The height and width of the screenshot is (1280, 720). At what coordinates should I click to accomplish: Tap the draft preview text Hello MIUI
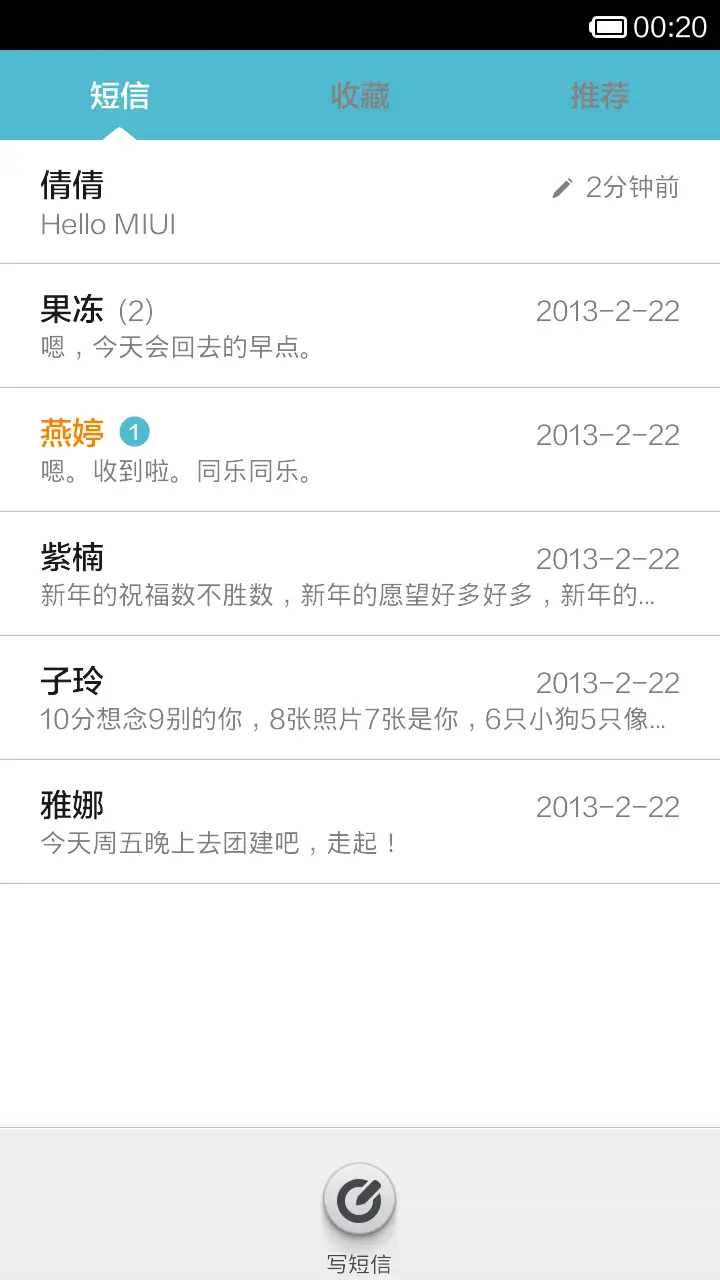pyautogui.click(x=108, y=224)
